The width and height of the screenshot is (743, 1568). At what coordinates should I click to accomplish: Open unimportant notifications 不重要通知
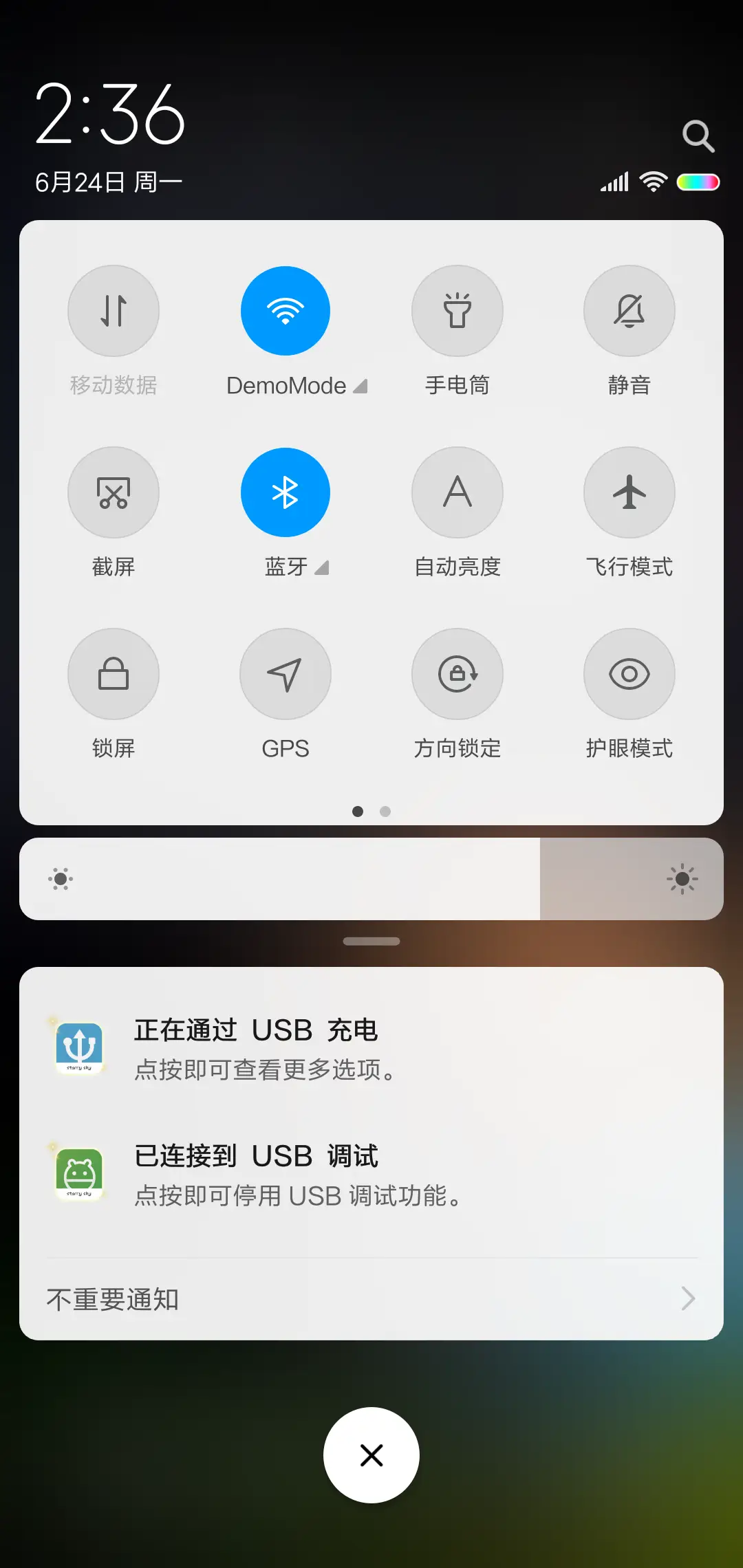click(371, 1298)
